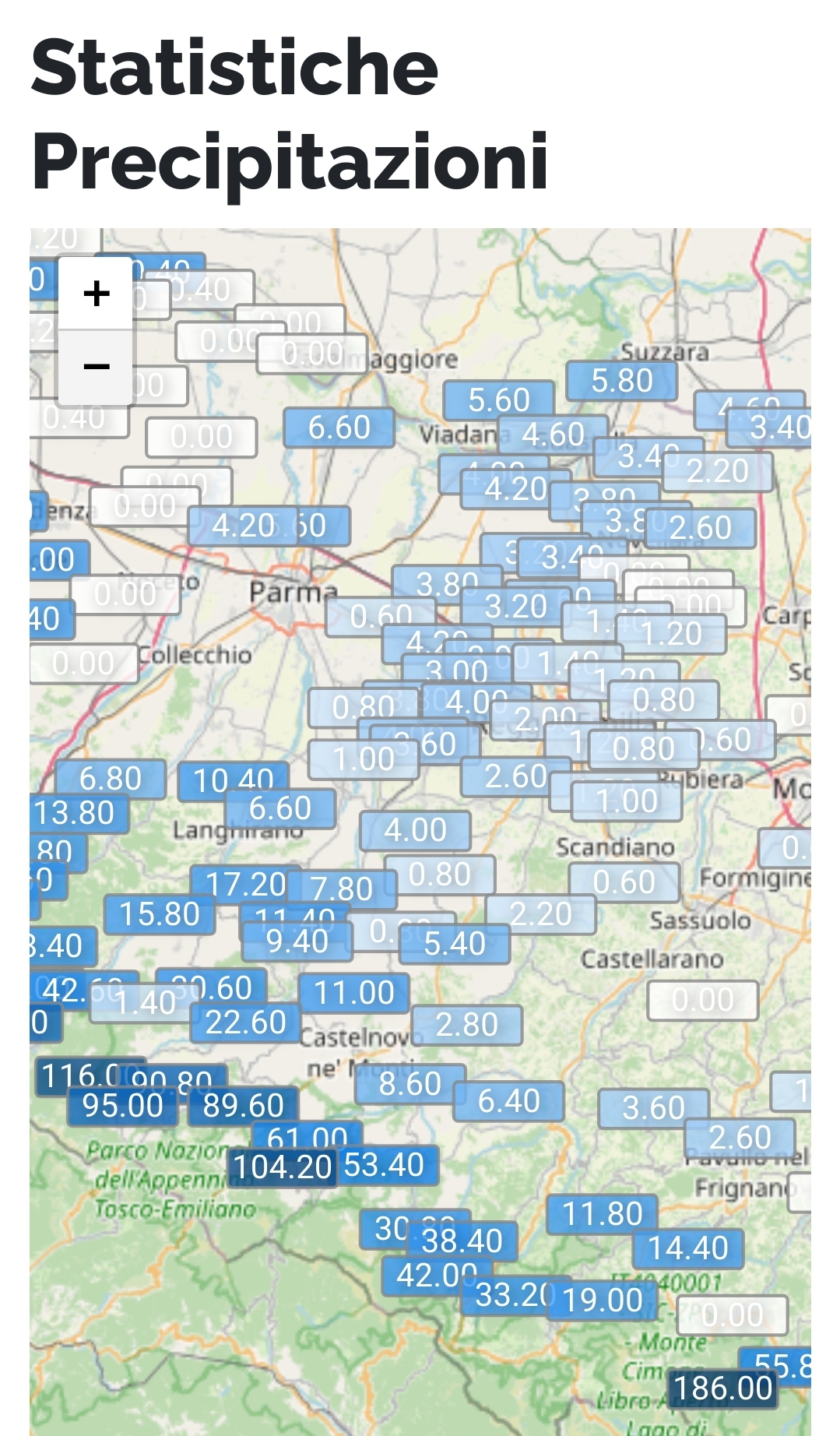The image size is (840, 1436).
Task: Select the 14.40 precipitation marker
Action: tap(688, 1248)
